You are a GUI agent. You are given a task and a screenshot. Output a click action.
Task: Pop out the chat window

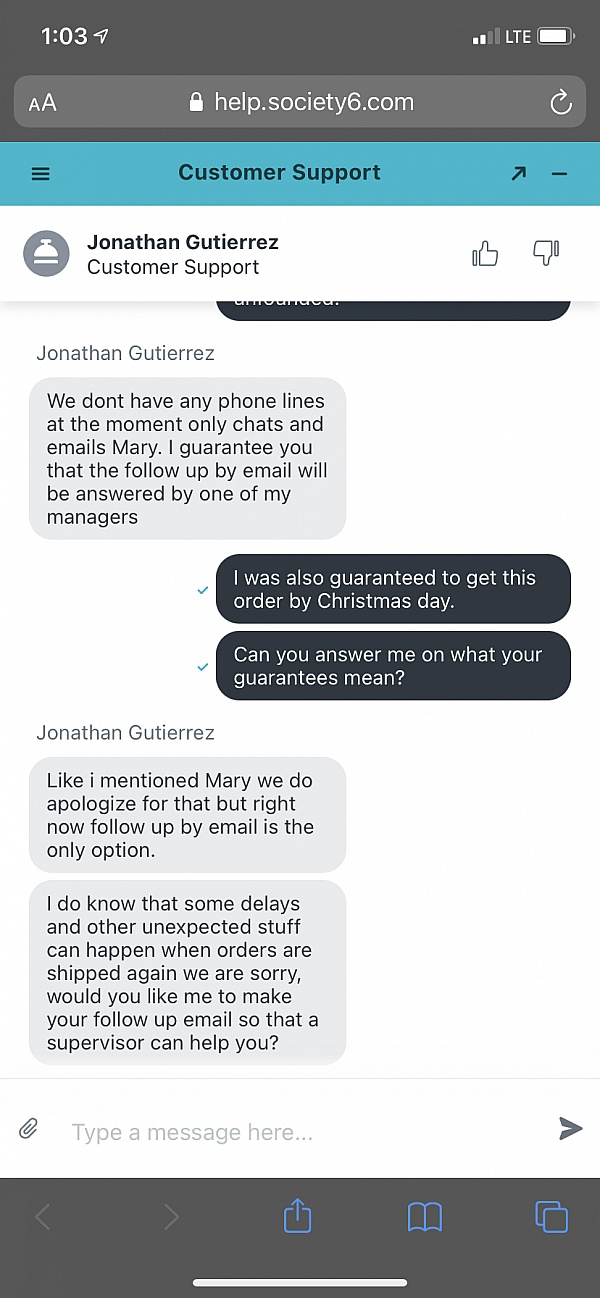(x=518, y=174)
